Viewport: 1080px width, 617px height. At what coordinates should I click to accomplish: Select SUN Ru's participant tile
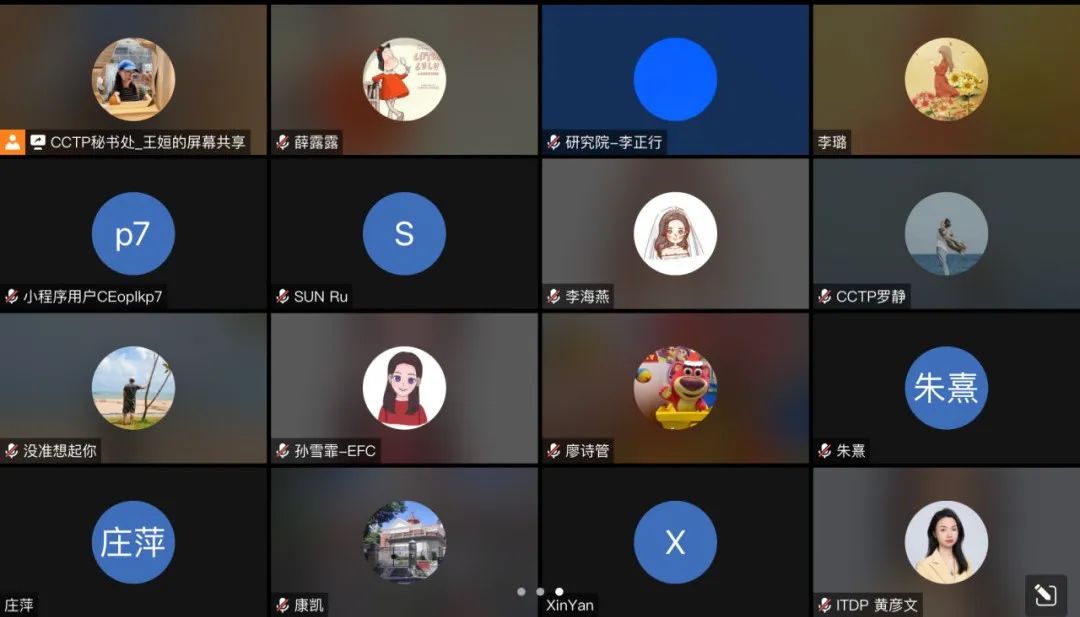(404, 234)
